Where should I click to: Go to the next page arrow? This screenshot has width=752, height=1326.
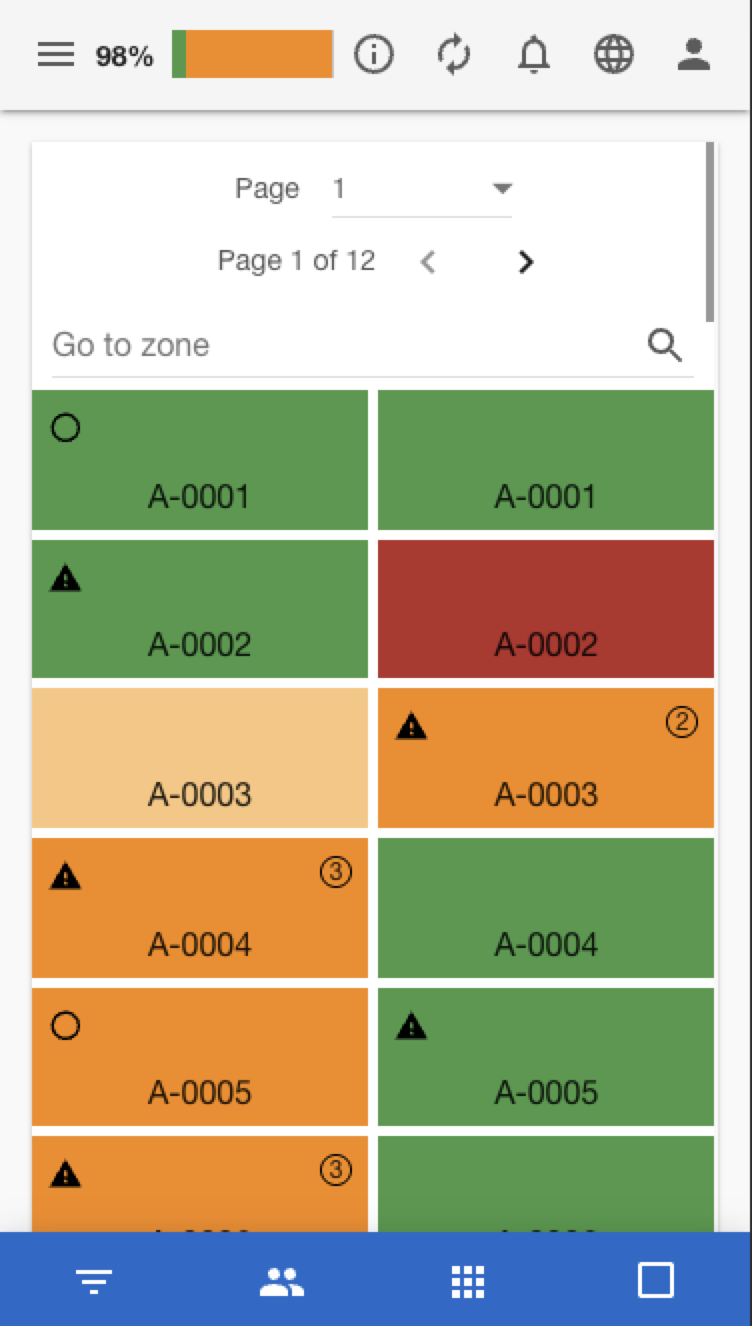526,262
